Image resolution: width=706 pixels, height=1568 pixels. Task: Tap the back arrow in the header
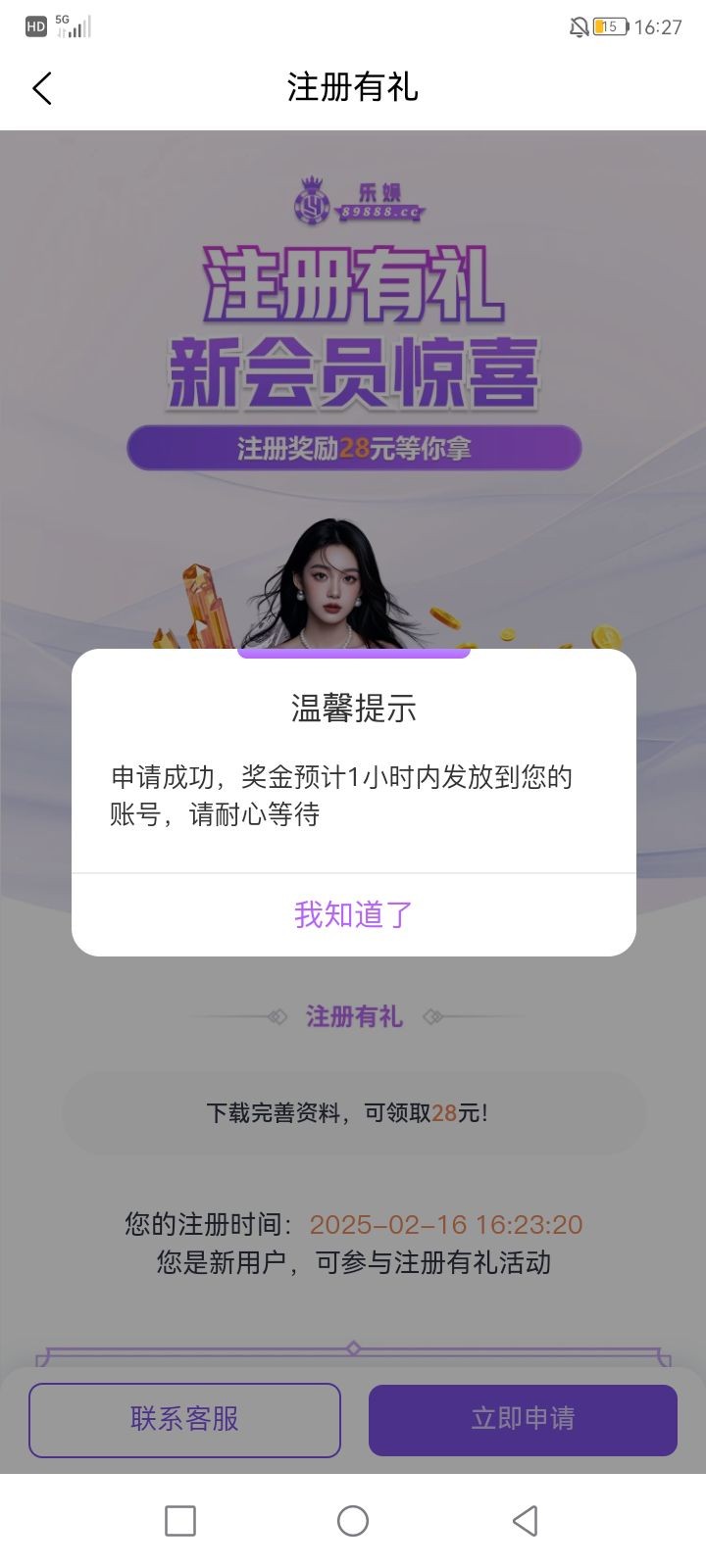tap(41, 88)
